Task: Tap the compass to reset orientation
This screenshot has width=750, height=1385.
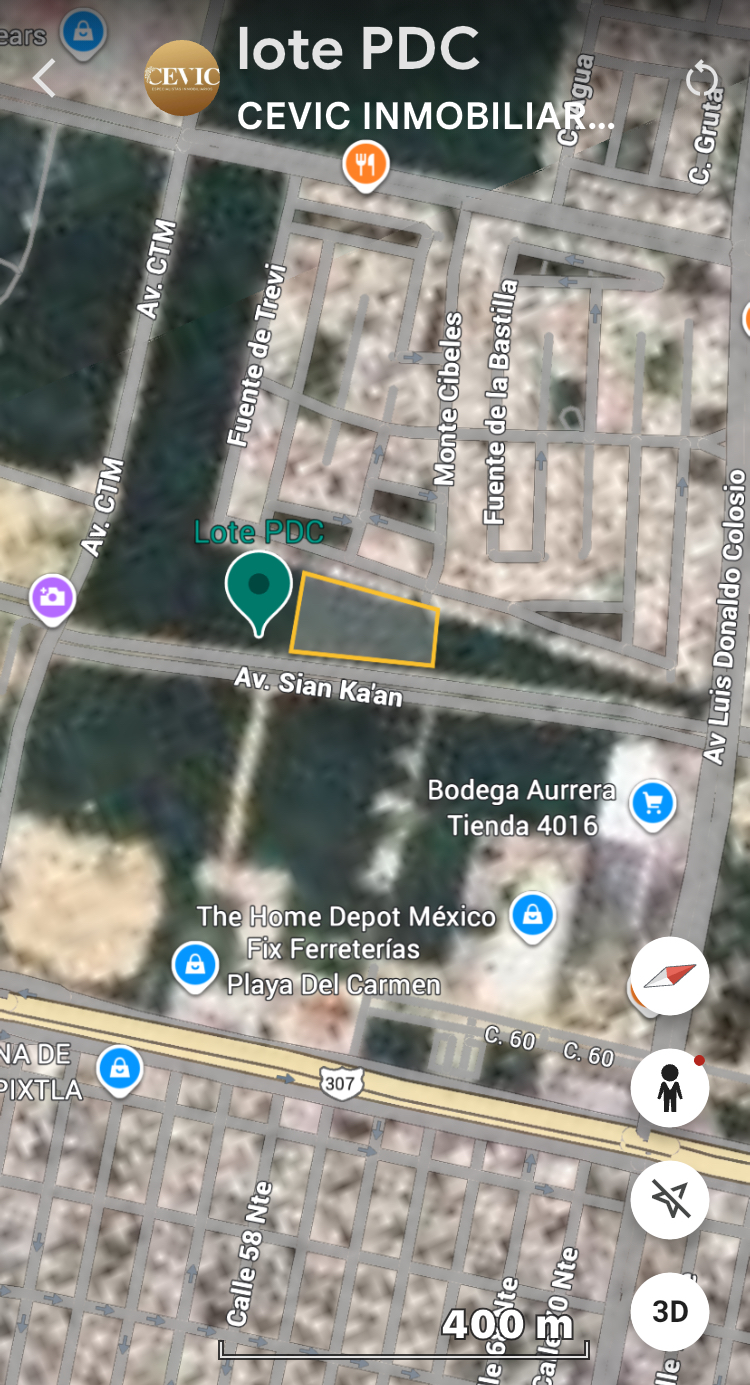Action: click(669, 976)
